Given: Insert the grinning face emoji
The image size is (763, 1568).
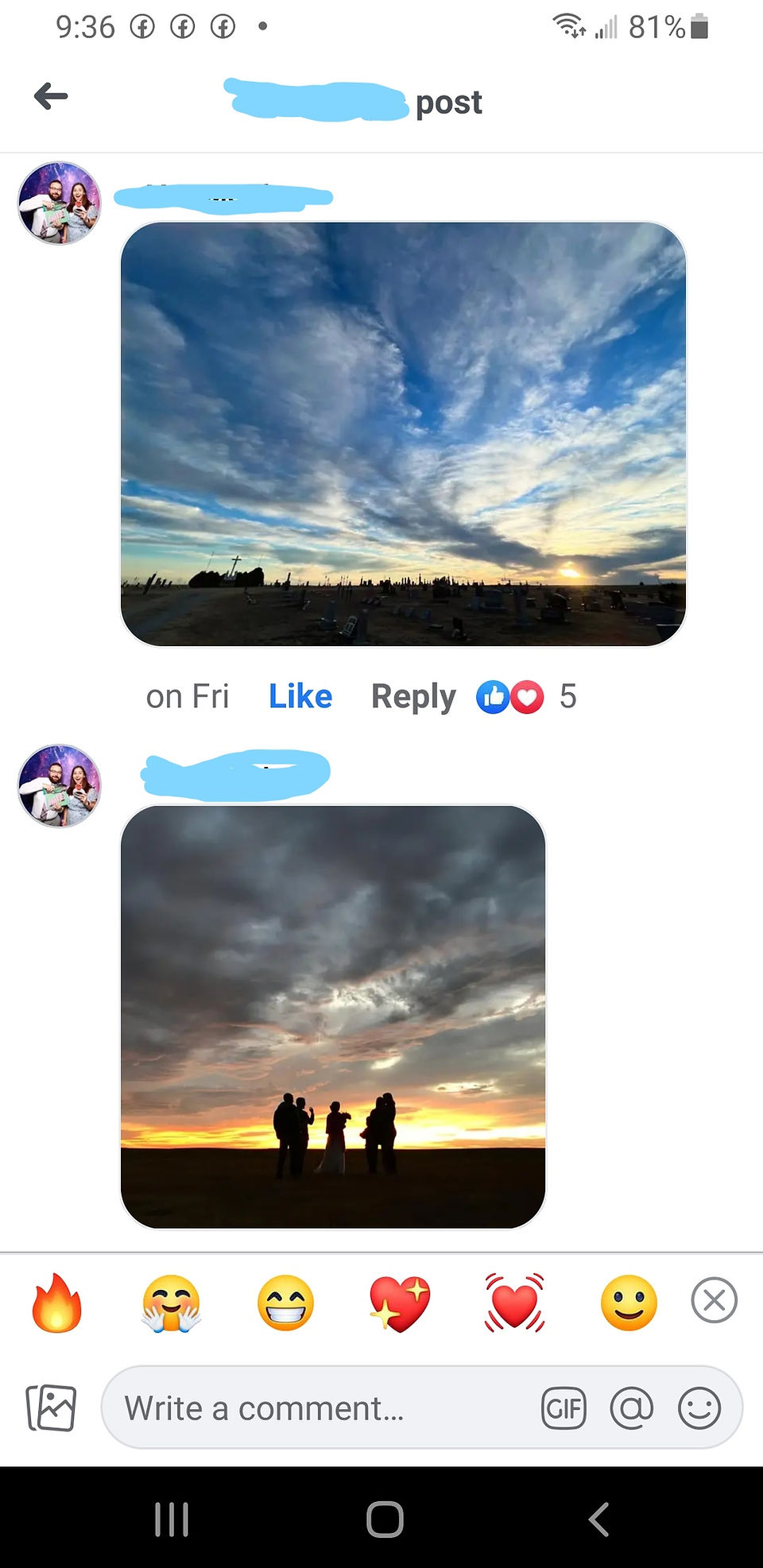Looking at the screenshot, I should click(x=286, y=1303).
